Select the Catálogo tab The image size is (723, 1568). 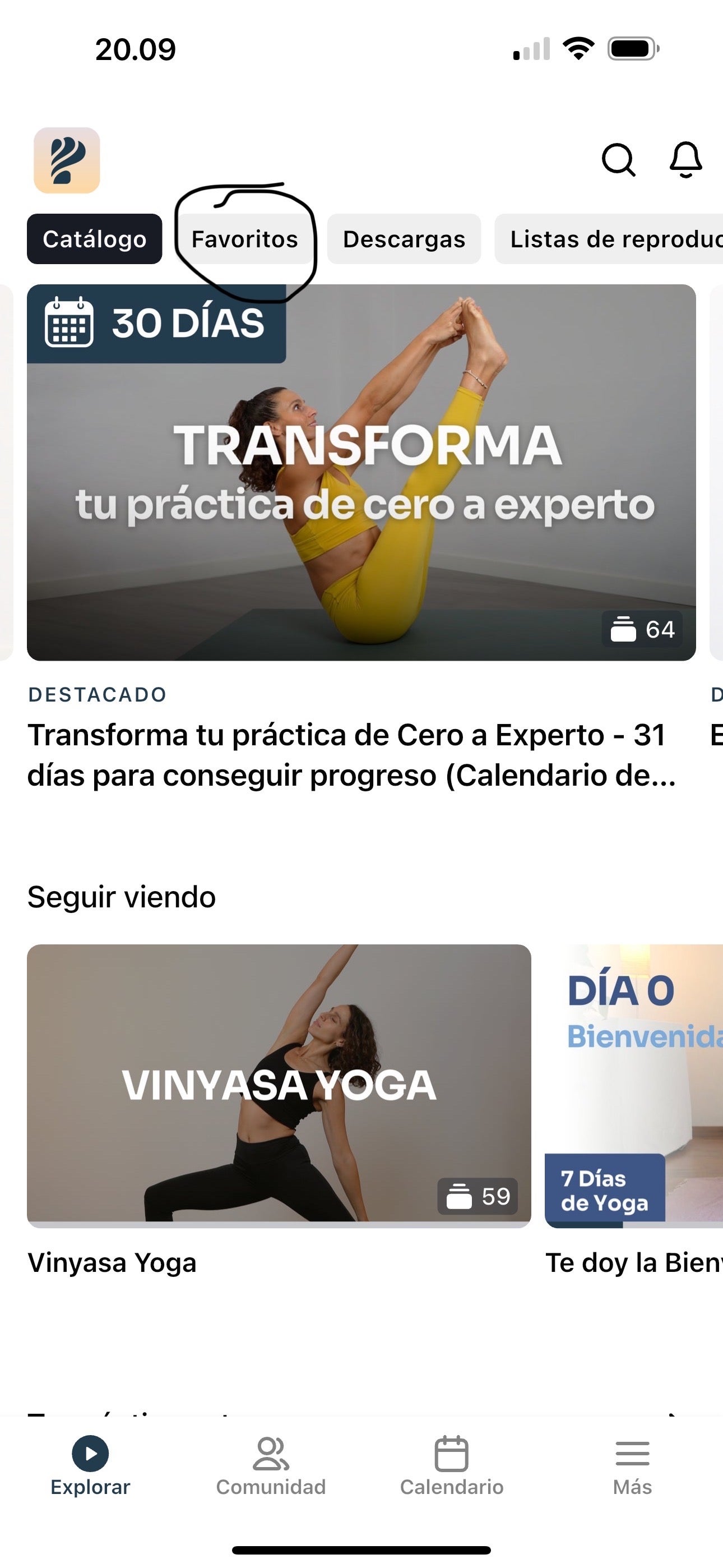click(x=94, y=239)
